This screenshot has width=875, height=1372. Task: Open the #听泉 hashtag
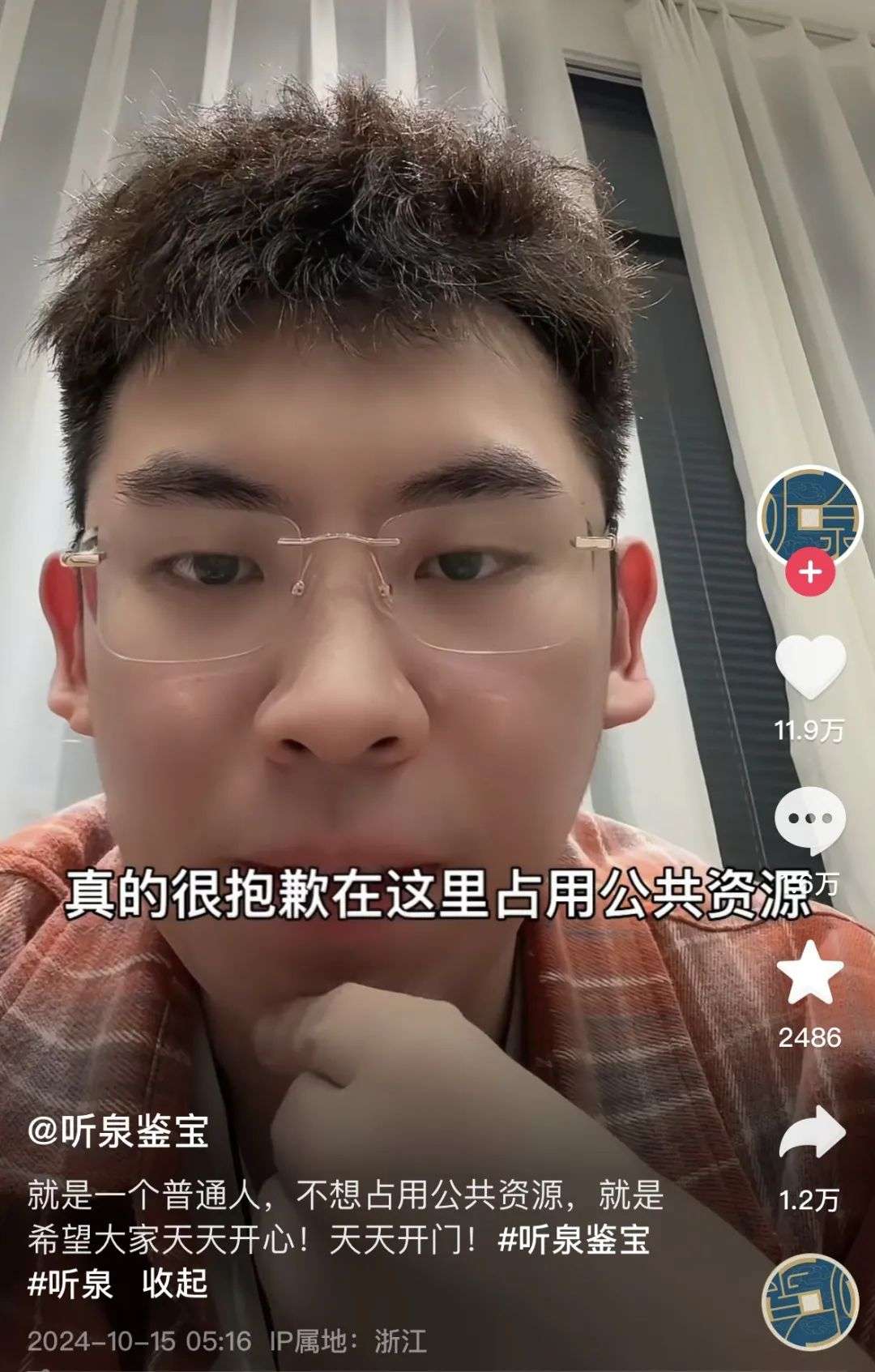[70, 1284]
